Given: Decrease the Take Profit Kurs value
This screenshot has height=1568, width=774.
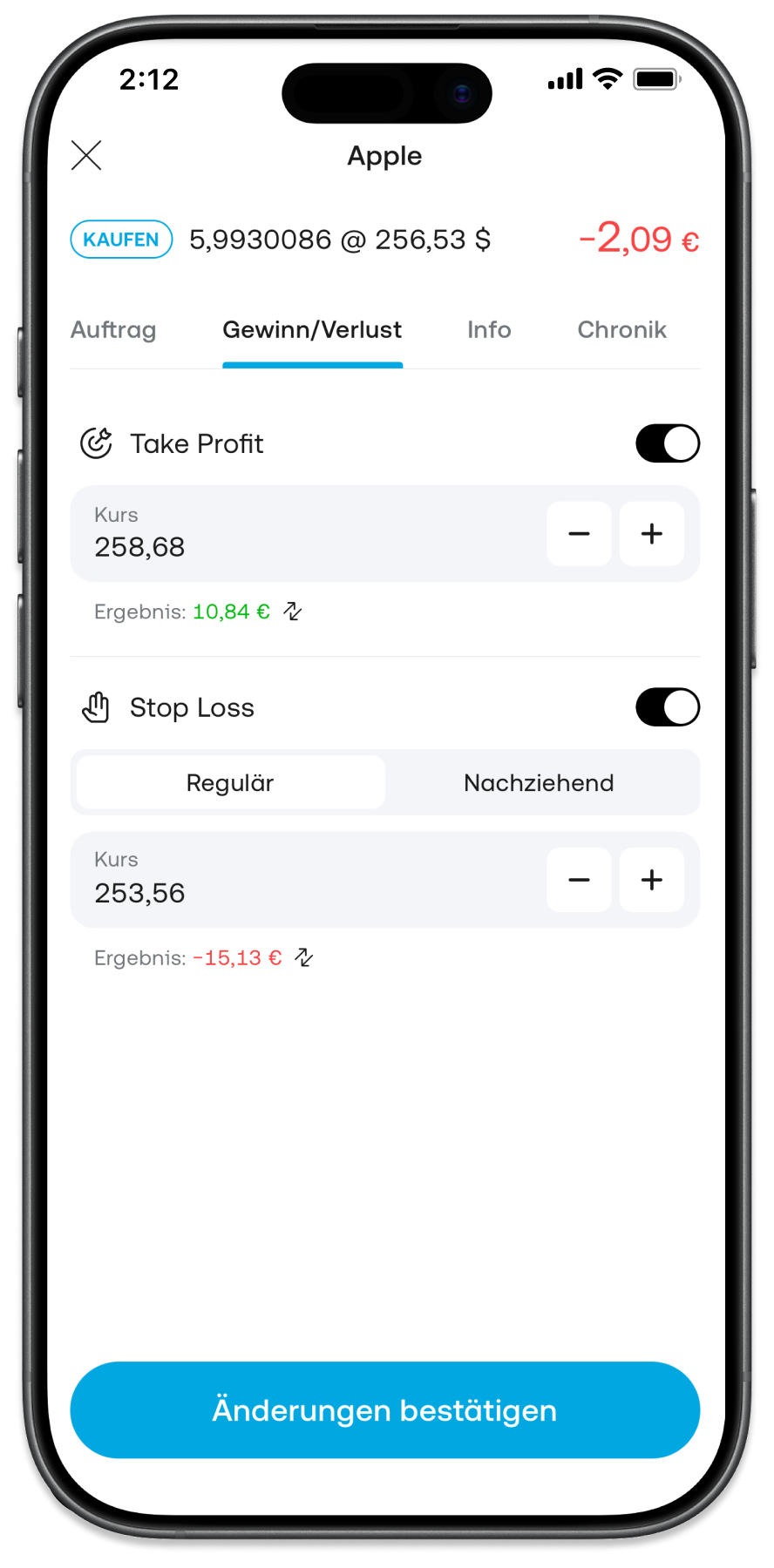Looking at the screenshot, I should pos(579,534).
